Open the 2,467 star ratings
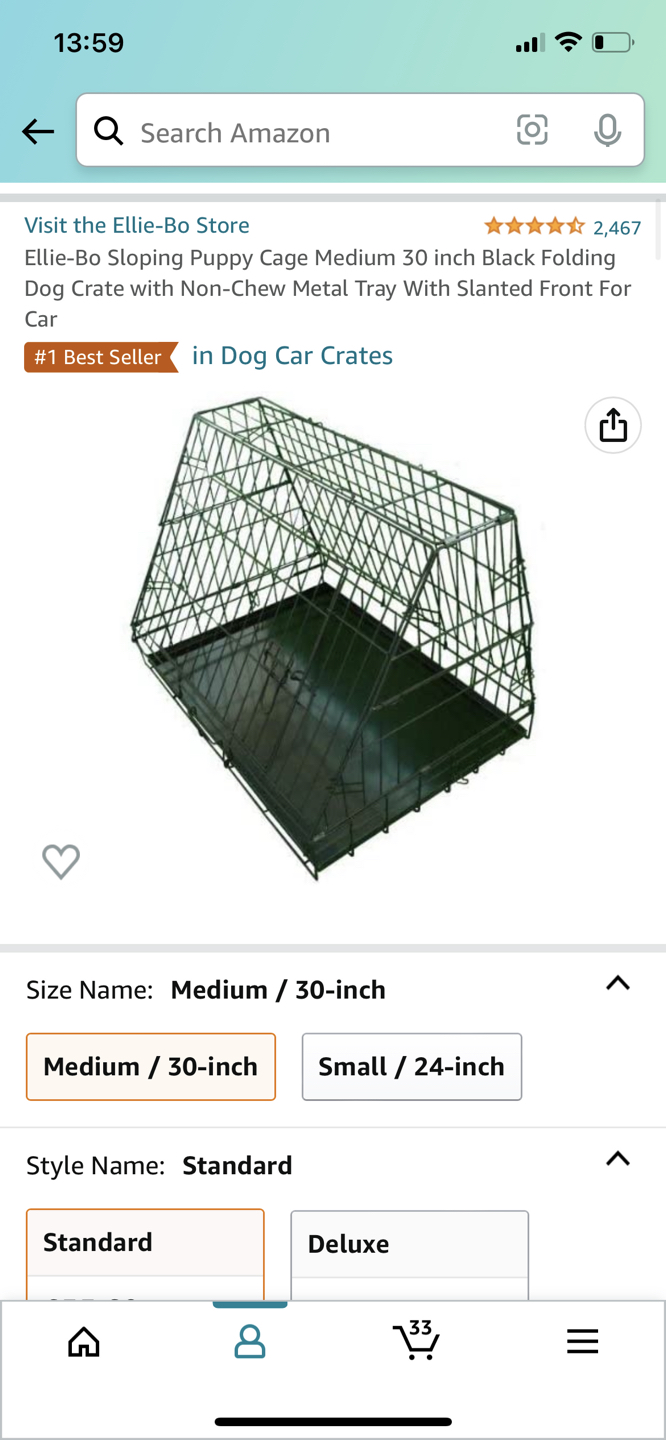Screen dimensions: 666x1440 pos(562,227)
